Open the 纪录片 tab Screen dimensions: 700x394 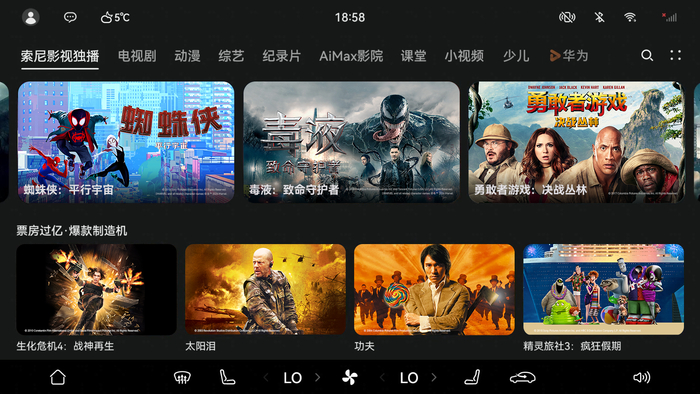282,56
